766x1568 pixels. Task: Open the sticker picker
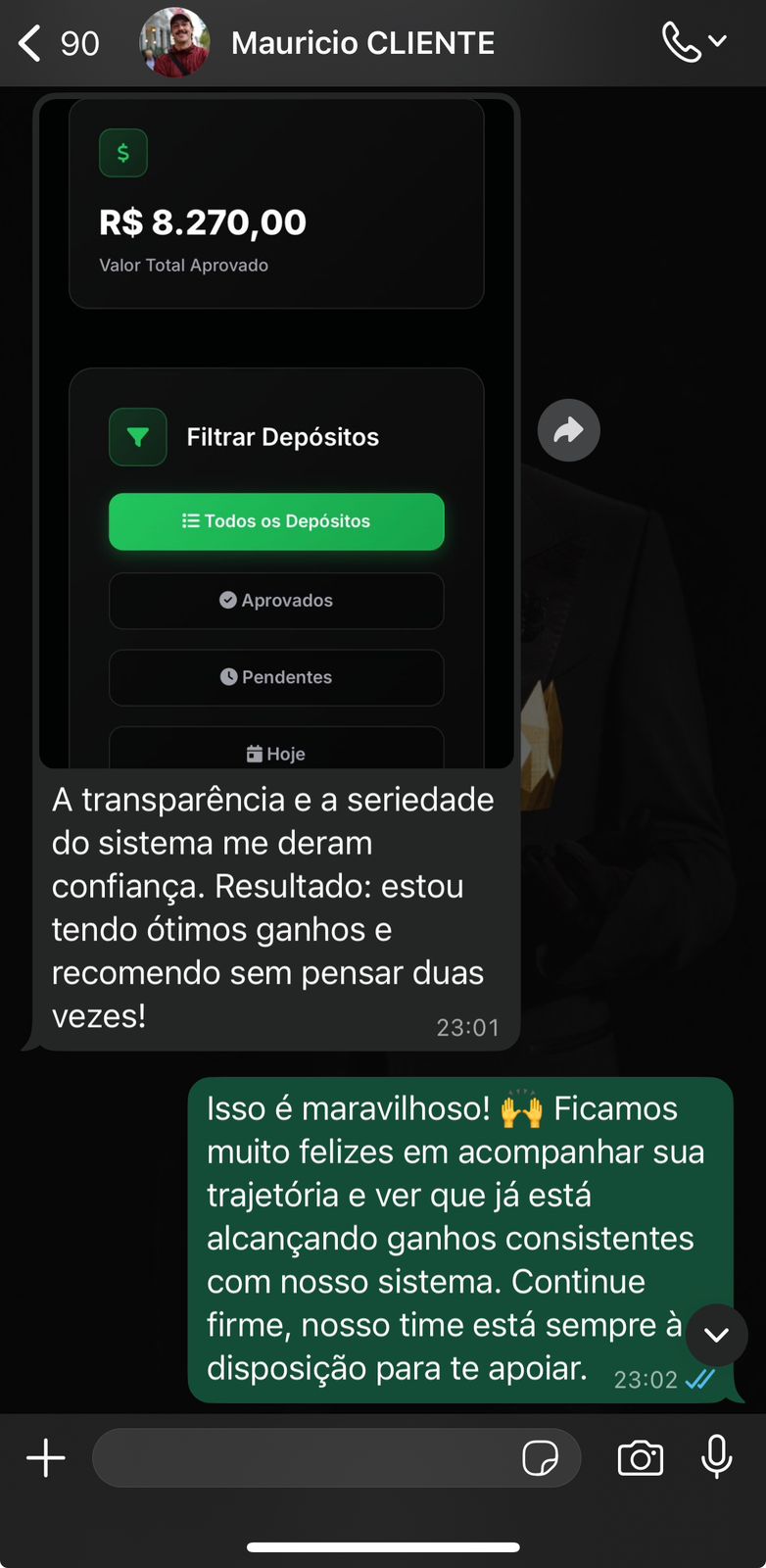tap(540, 1458)
